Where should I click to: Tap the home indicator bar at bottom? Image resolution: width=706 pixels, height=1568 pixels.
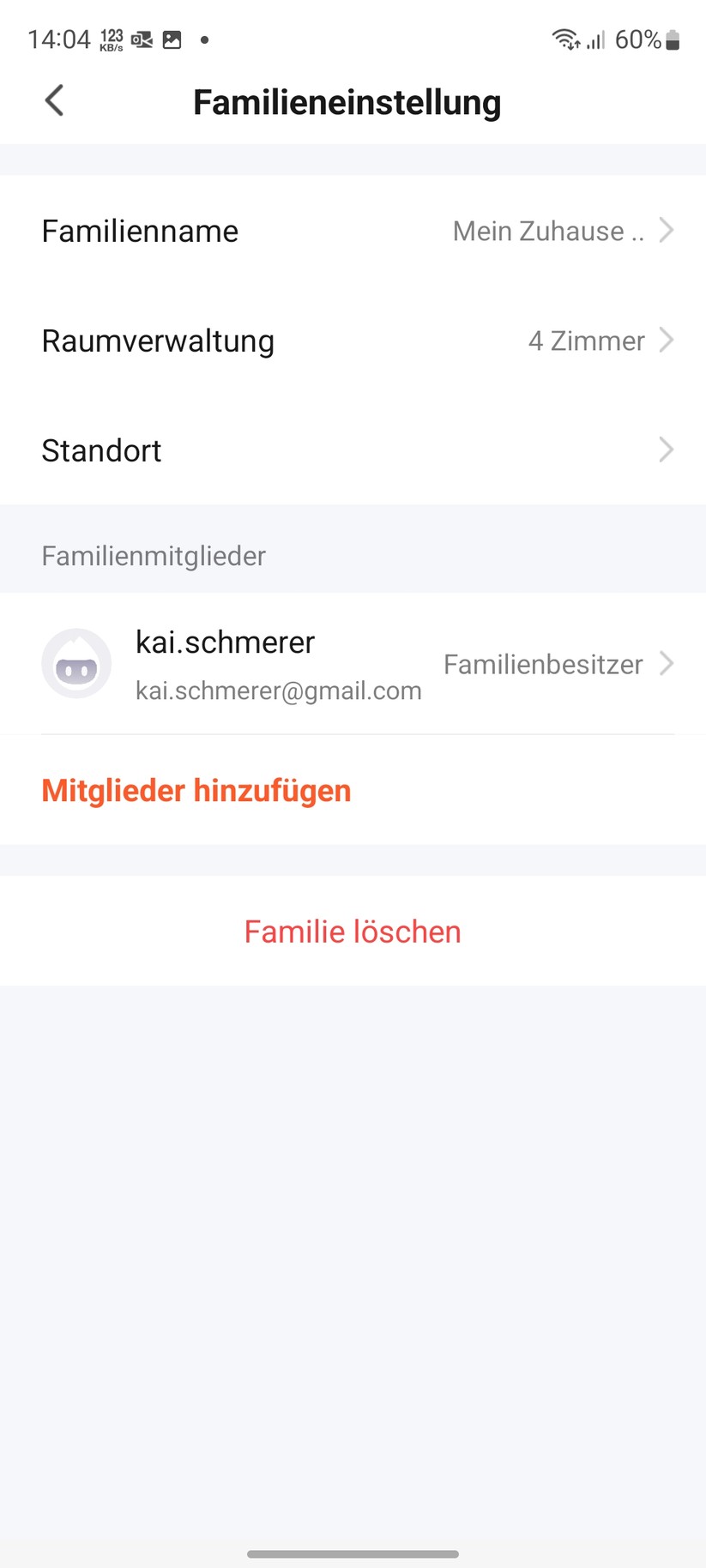(353, 1553)
